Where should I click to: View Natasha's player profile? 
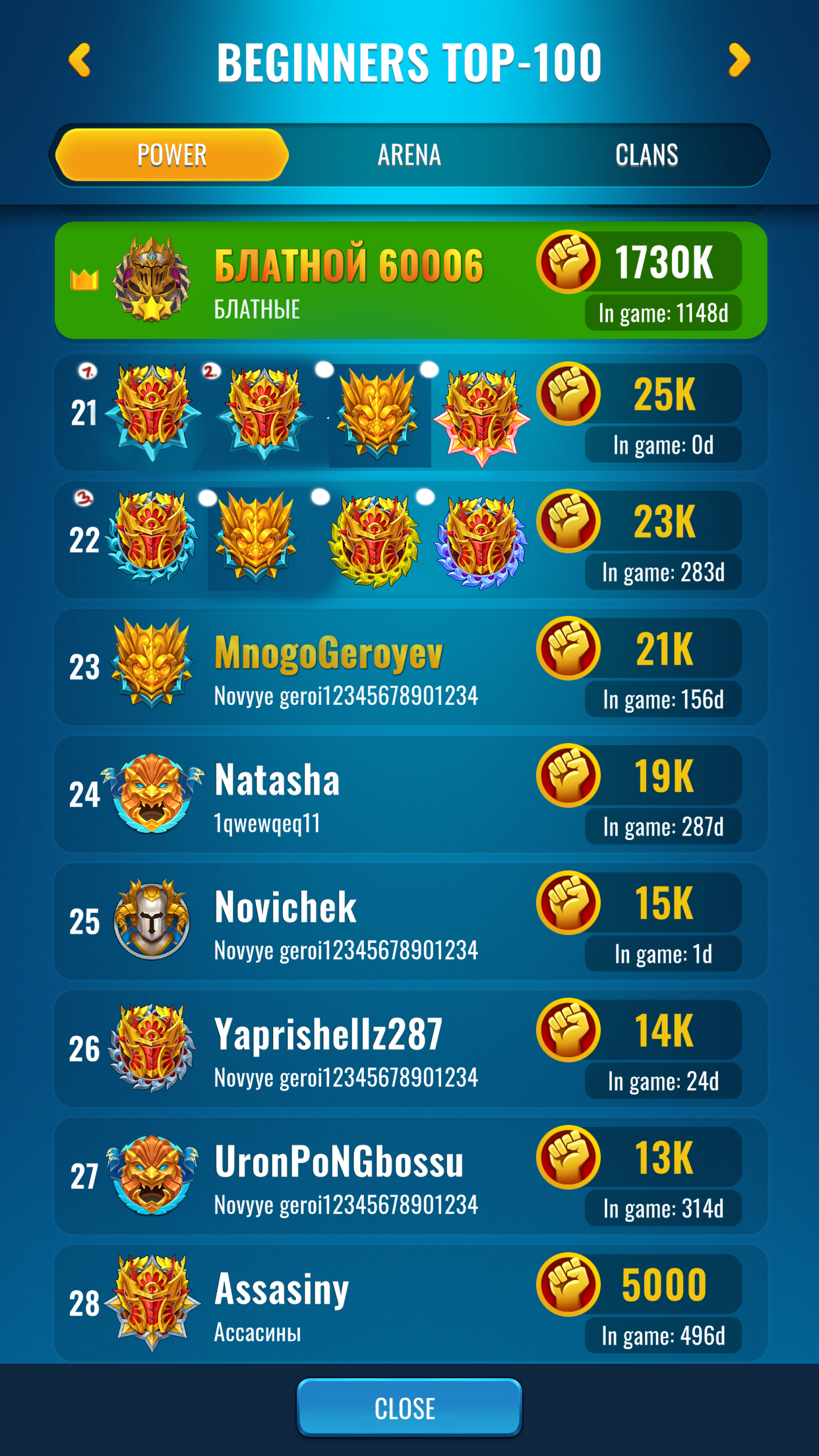tap(410, 795)
